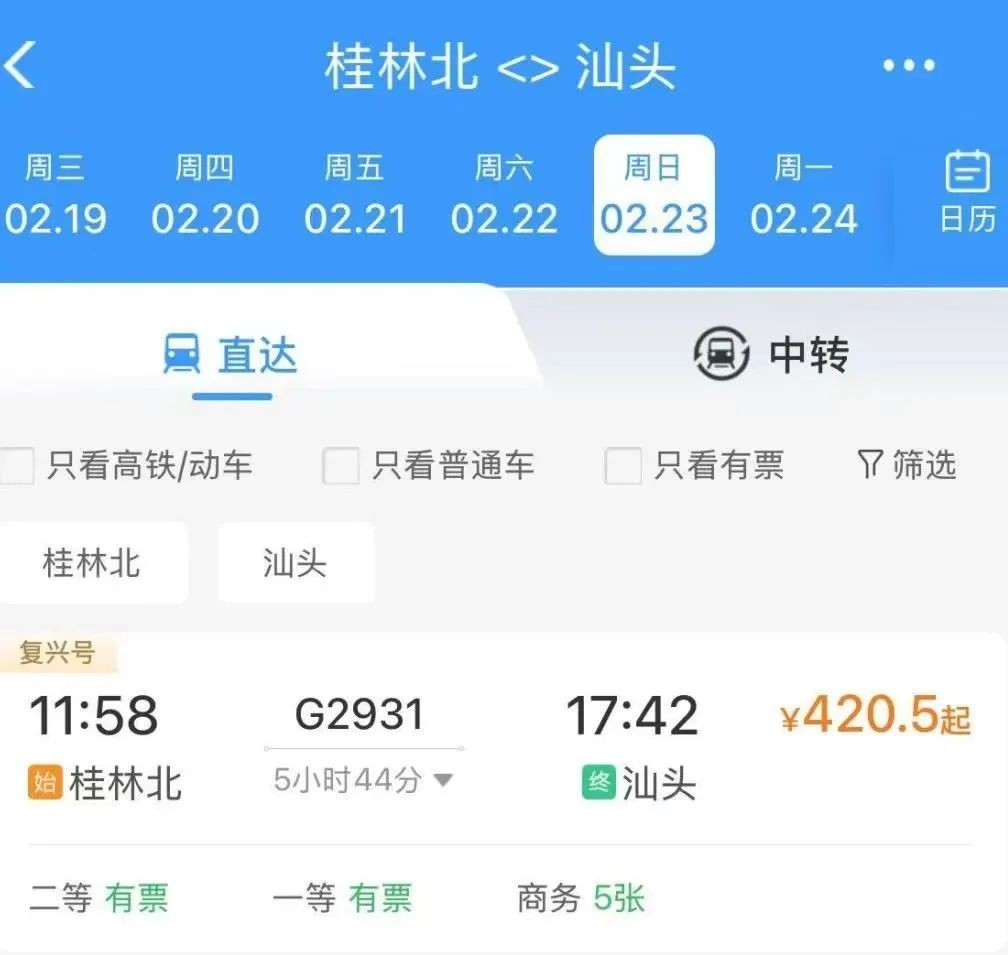The image size is (1008, 955).
Task: Switch to the 直达 direct tab
Action: 232,355
